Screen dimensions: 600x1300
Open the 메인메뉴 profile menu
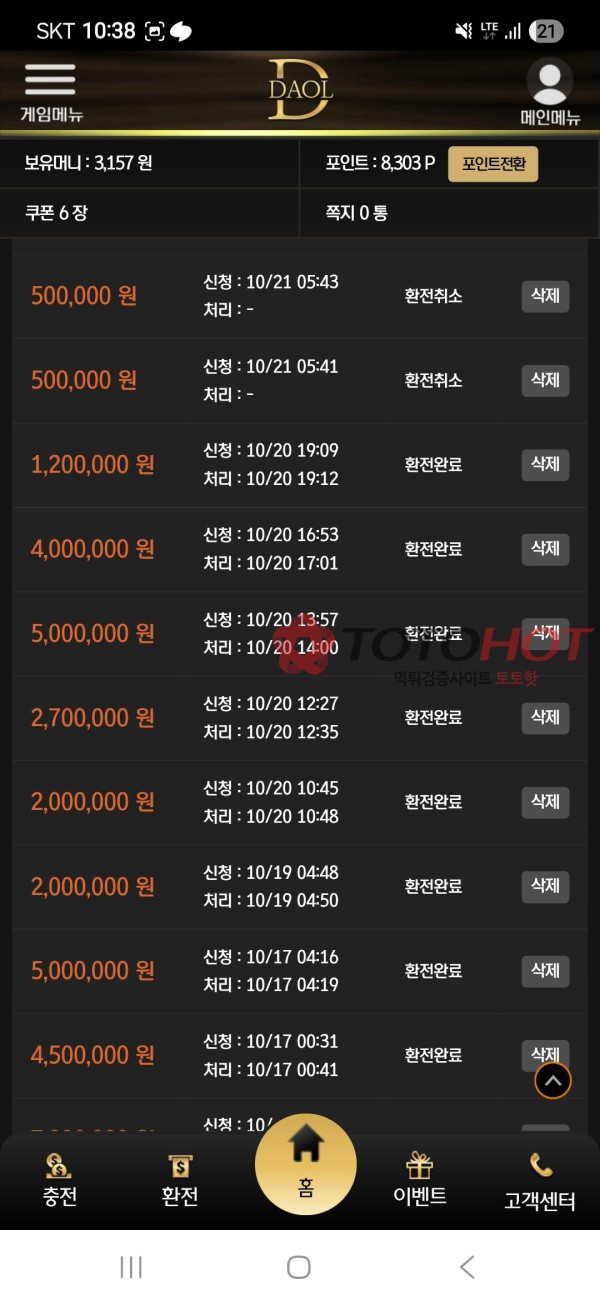(x=550, y=90)
